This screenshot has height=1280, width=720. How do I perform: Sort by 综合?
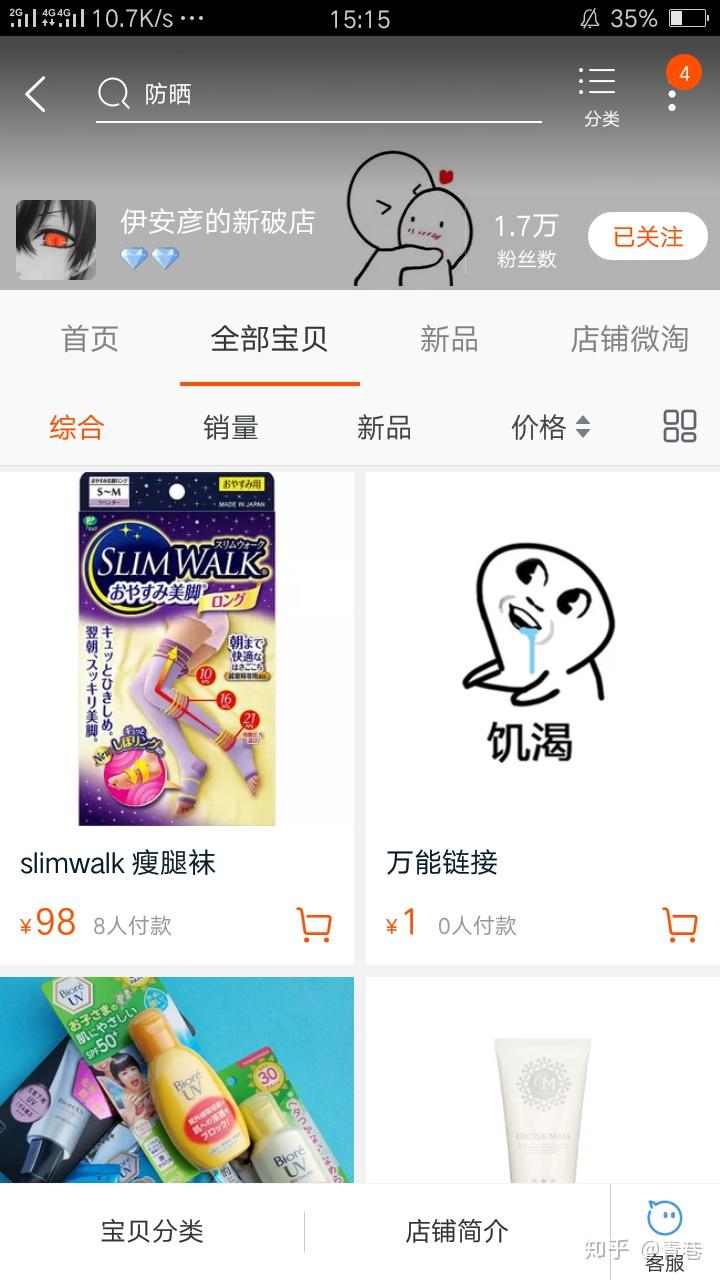(x=77, y=428)
